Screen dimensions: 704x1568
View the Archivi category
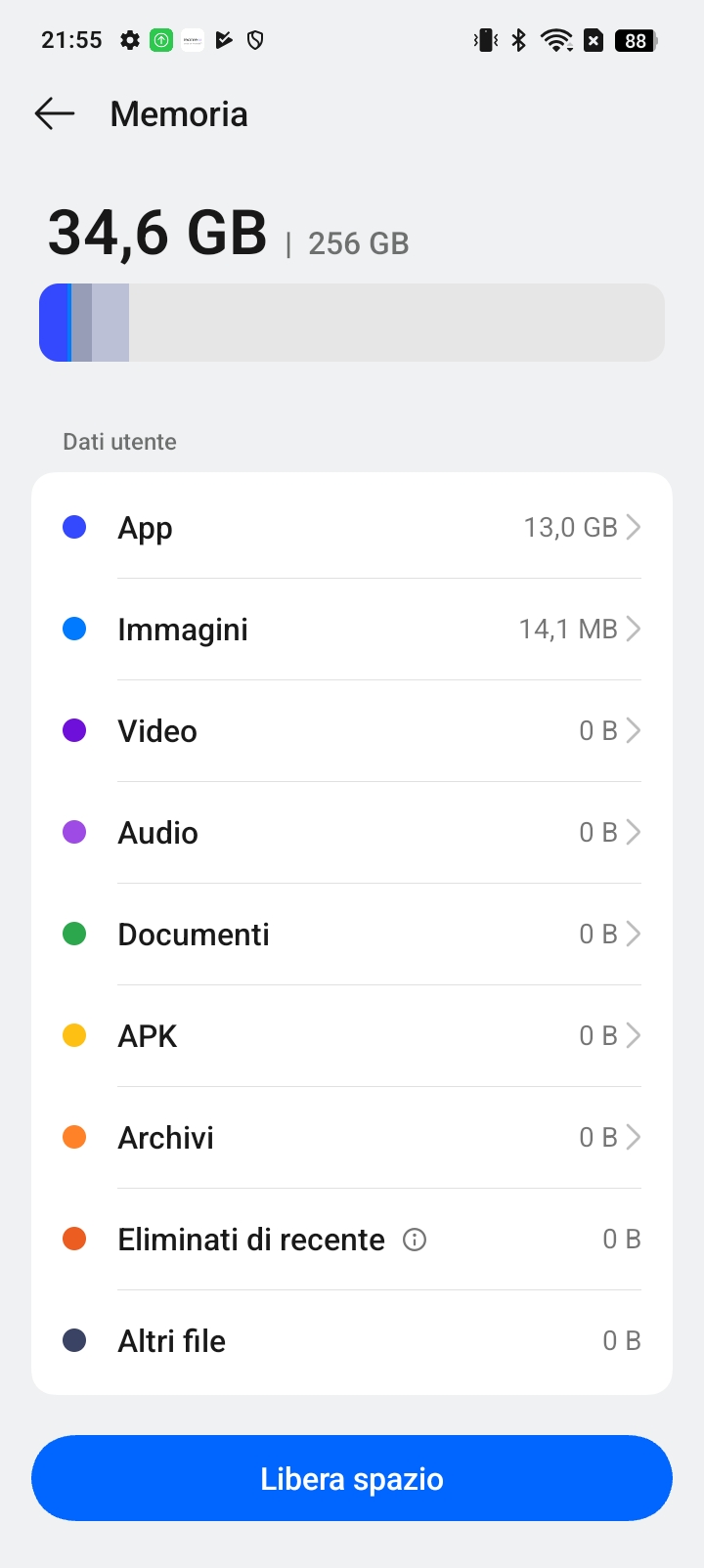[352, 1138]
